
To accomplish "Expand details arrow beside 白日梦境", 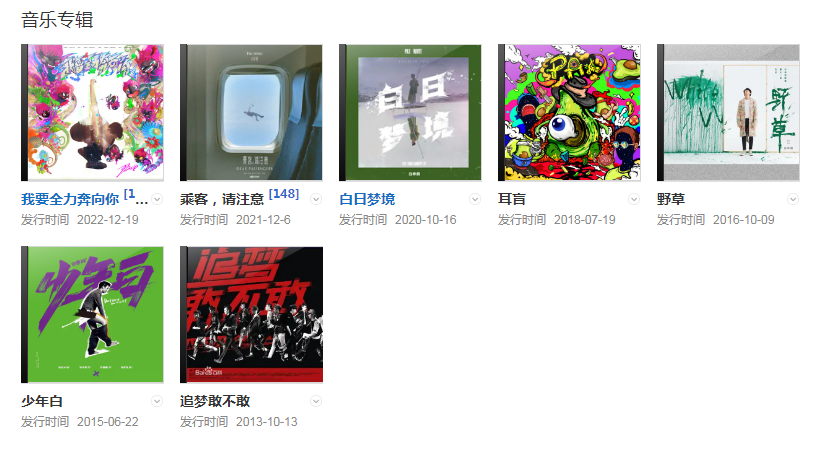I will [475, 199].
